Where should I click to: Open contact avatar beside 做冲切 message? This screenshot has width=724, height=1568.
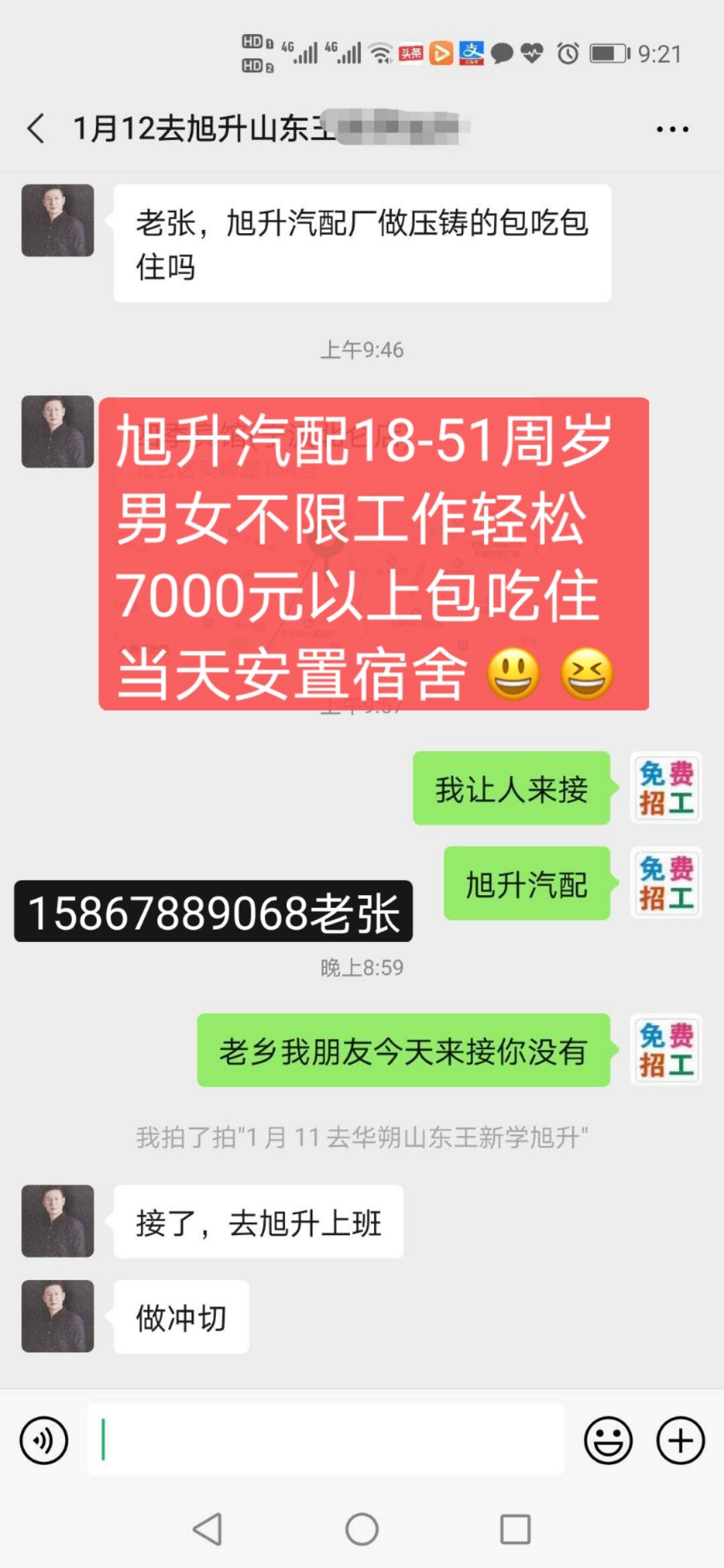click(x=58, y=1316)
